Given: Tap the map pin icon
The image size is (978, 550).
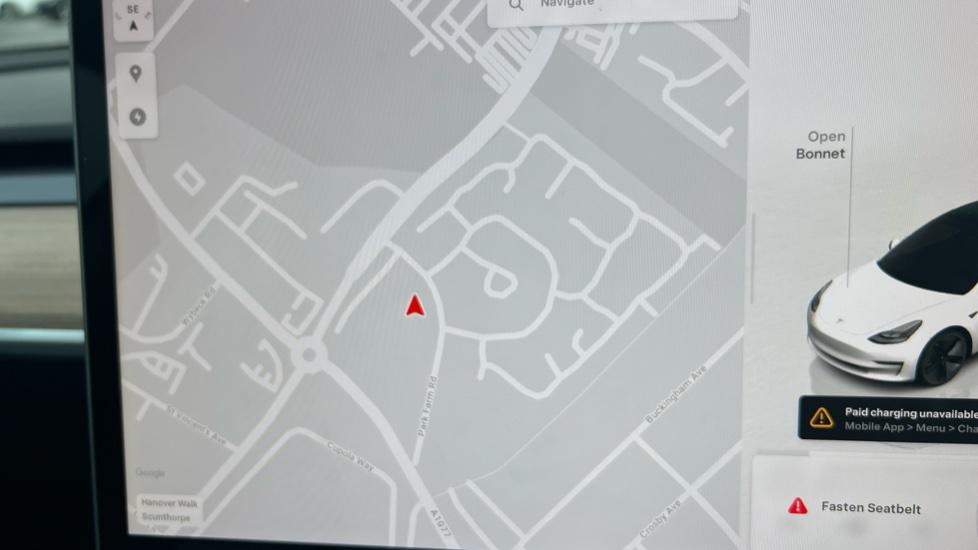Looking at the screenshot, I should click(136, 74).
